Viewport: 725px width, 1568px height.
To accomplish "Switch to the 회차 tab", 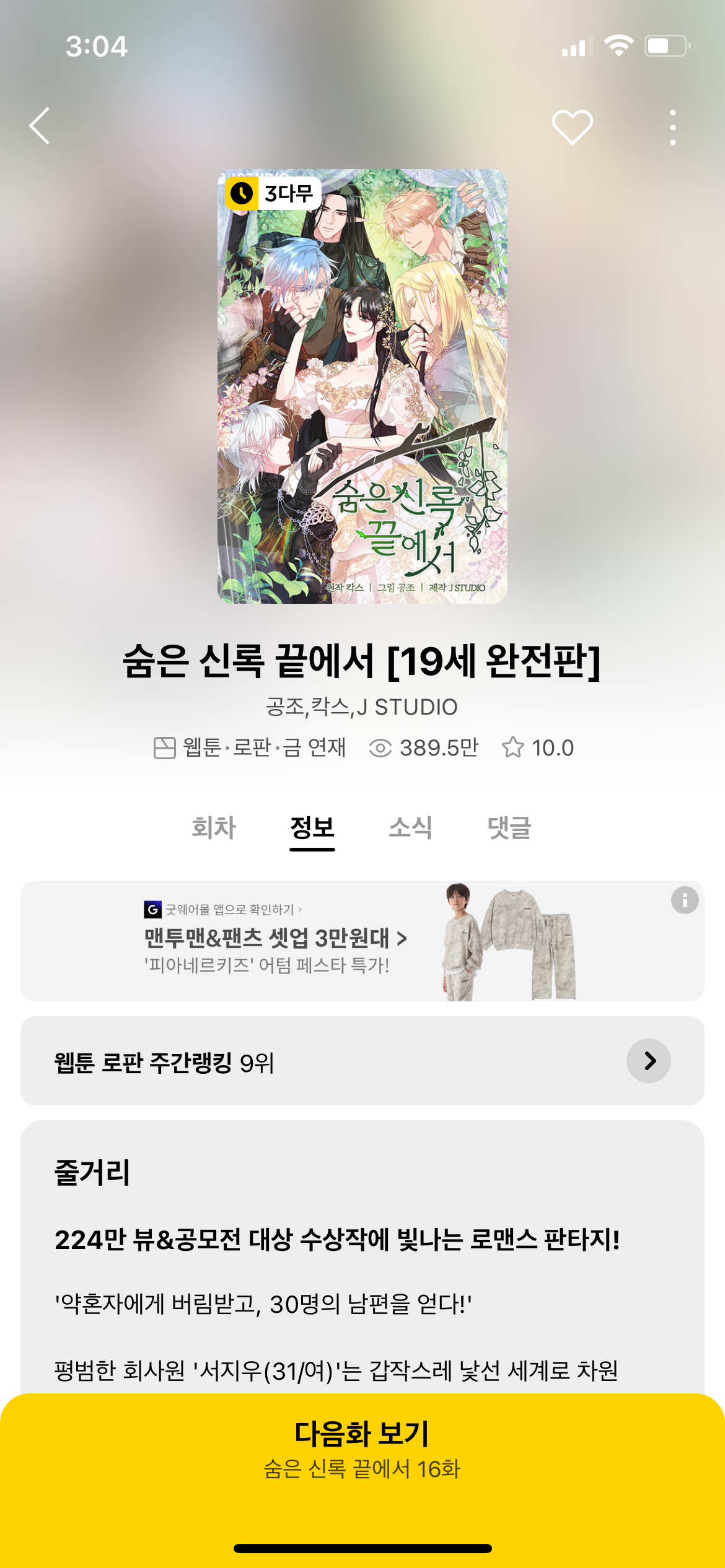I will (214, 827).
